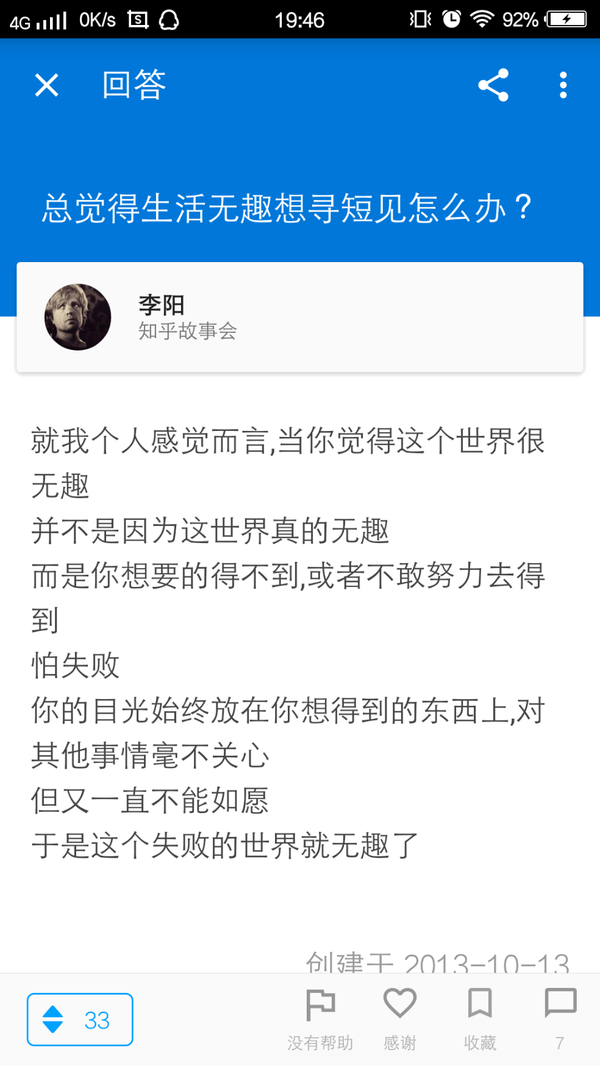Close the answer page

tap(47, 85)
